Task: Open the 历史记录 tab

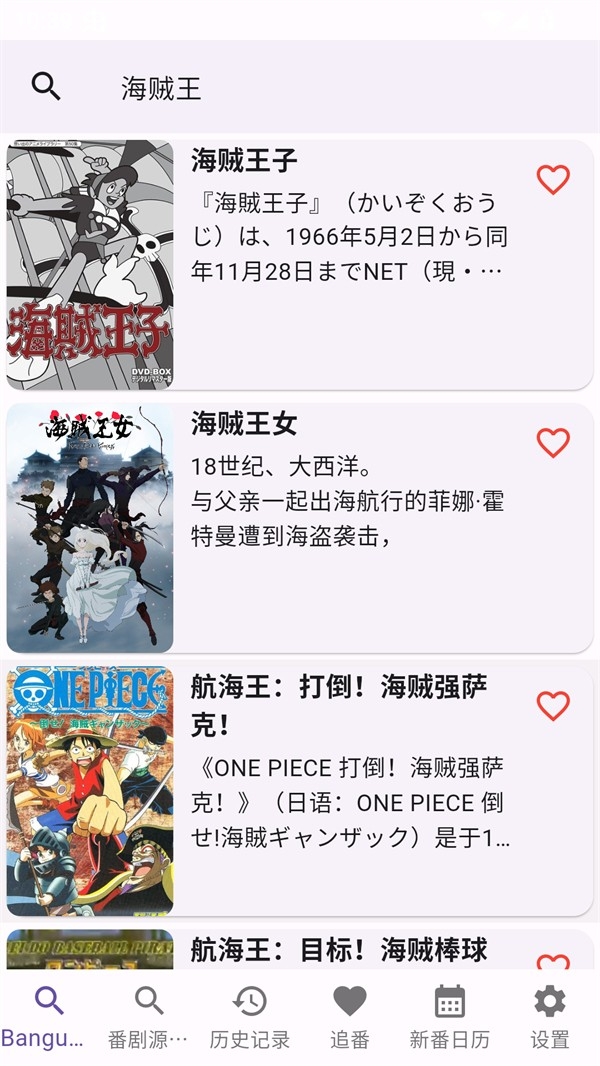Action: (x=249, y=1016)
